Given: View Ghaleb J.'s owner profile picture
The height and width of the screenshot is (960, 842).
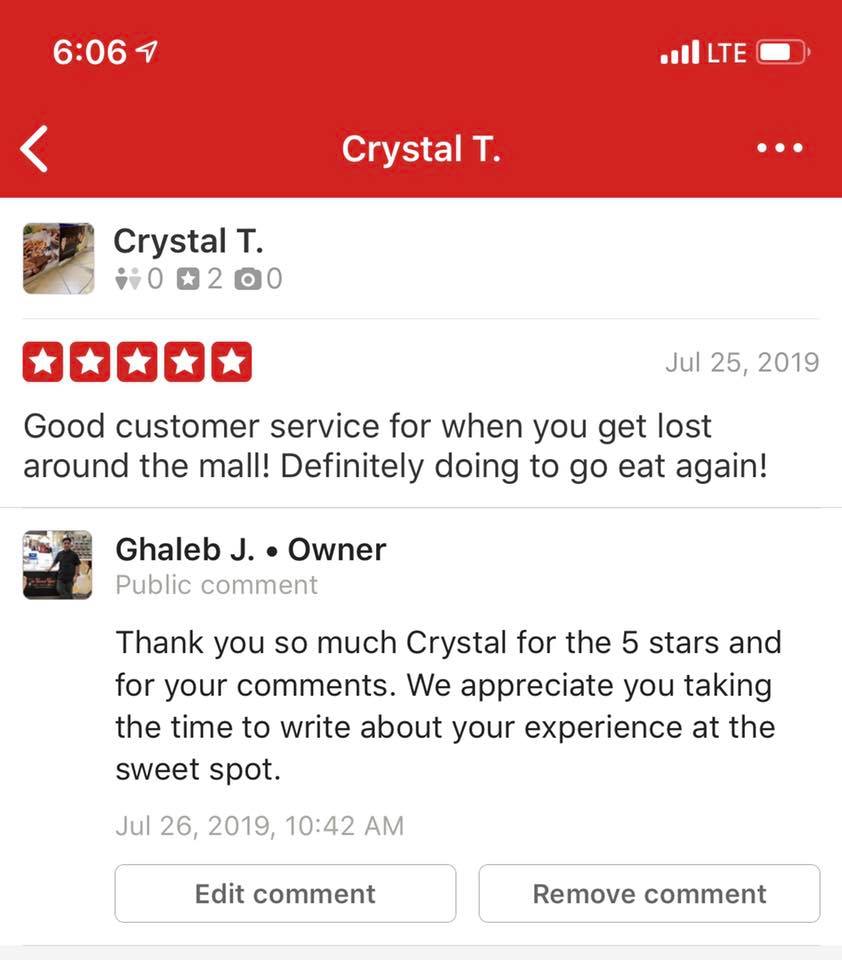Looking at the screenshot, I should 58,565.
